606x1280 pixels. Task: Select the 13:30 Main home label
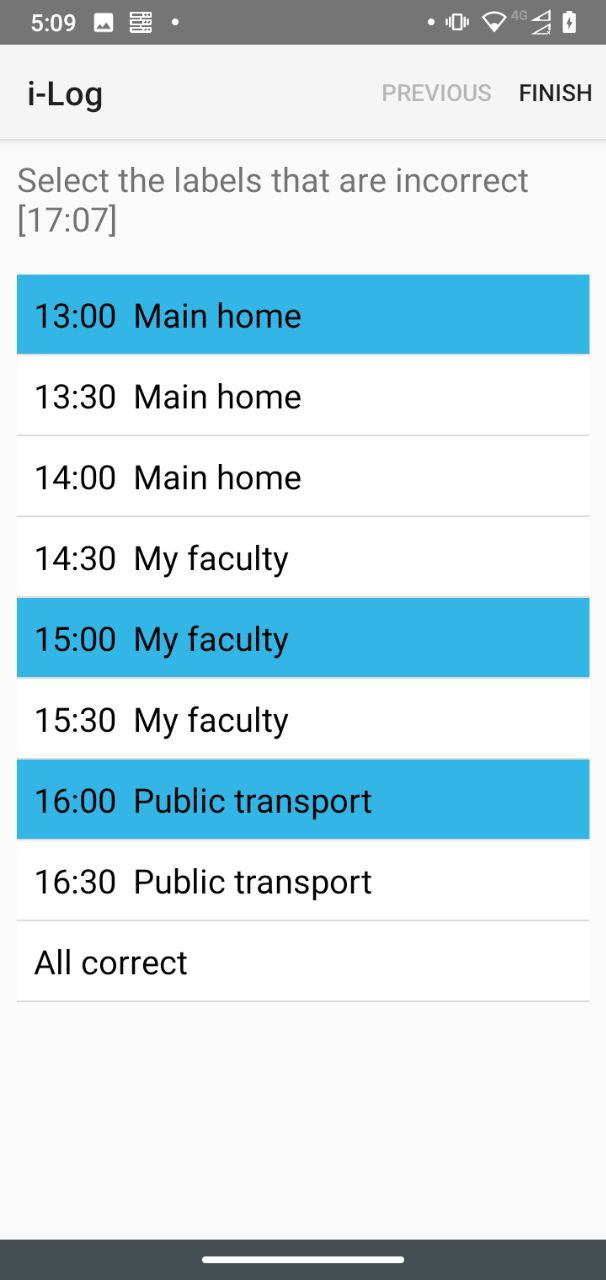click(302, 396)
